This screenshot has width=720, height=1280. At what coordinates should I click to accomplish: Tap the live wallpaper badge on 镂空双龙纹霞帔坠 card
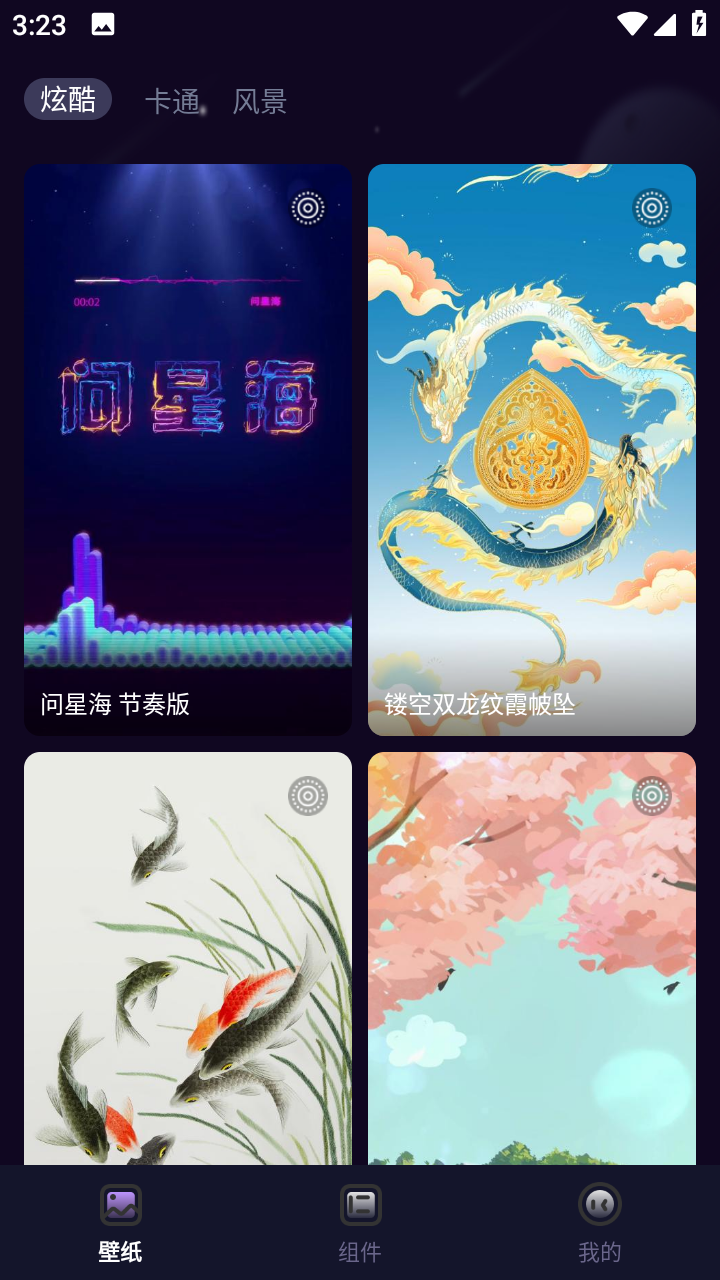651,208
